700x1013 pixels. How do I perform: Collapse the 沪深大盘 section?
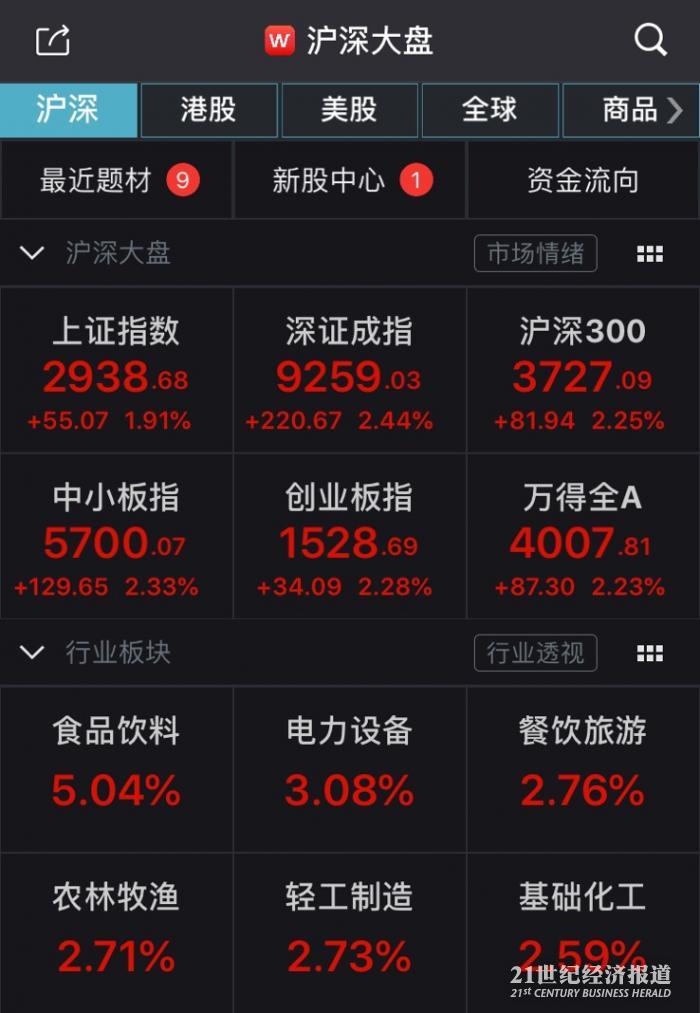click(32, 253)
